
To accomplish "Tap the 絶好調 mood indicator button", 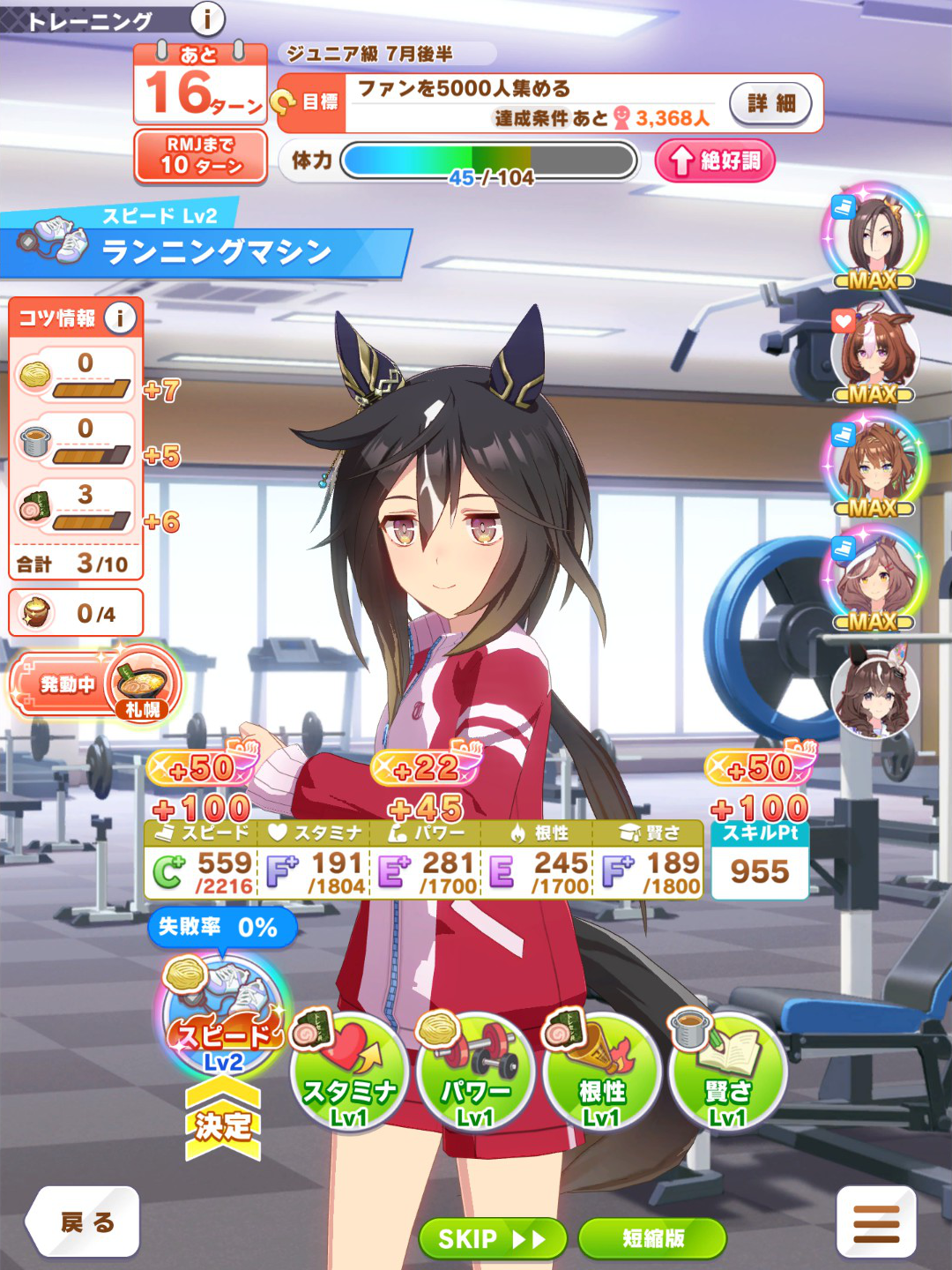I will [714, 161].
